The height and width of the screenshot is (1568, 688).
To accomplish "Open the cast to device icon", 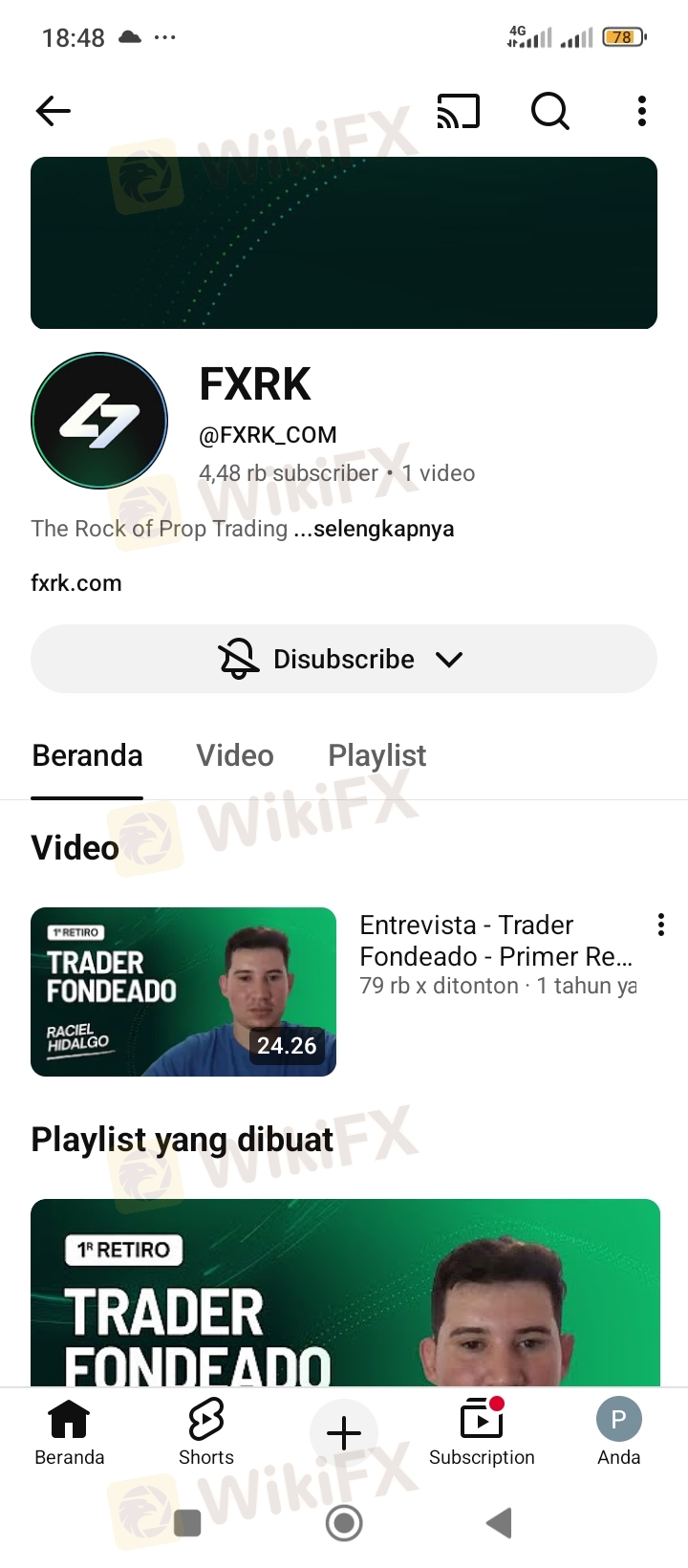I will pyautogui.click(x=458, y=111).
